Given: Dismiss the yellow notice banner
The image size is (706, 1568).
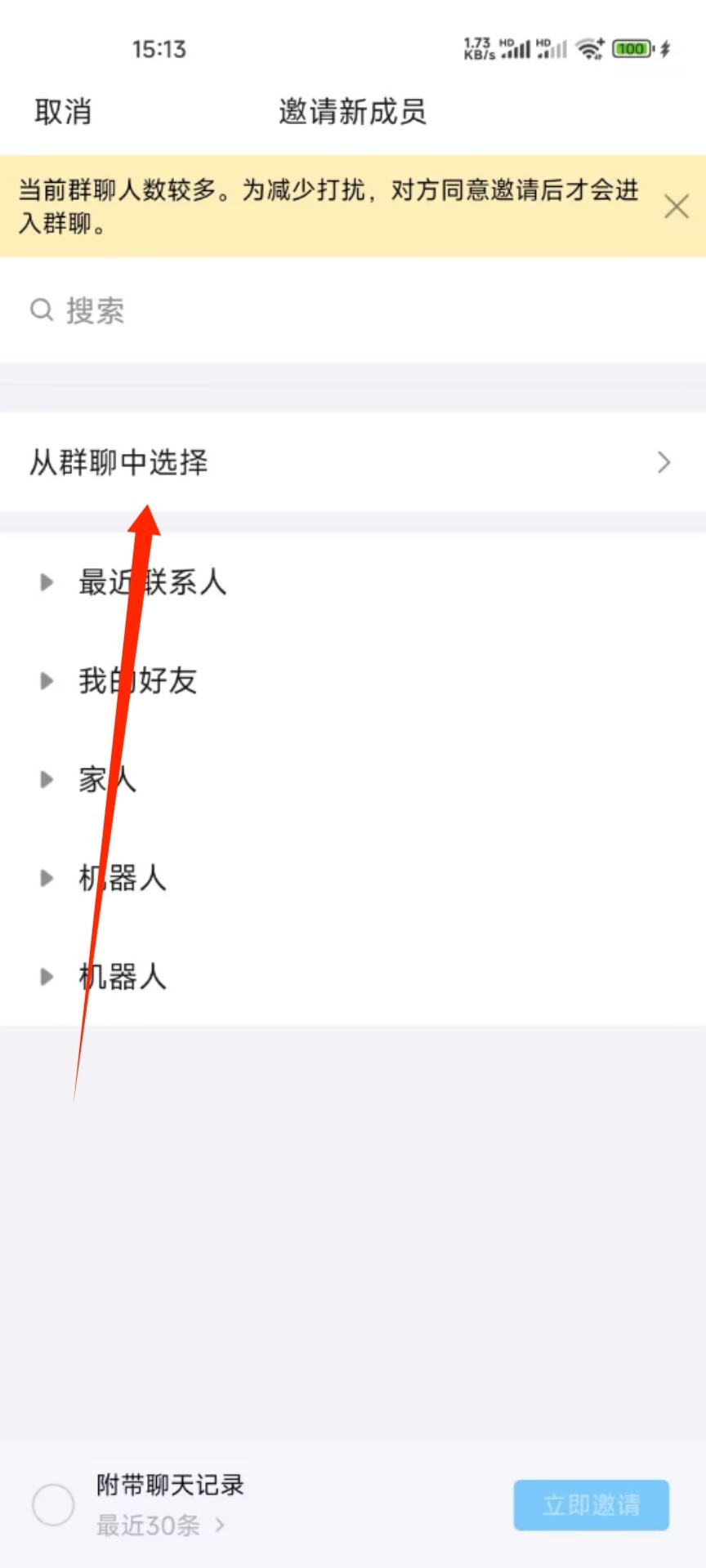Looking at the screenshot, I should [x=676, y=207].
